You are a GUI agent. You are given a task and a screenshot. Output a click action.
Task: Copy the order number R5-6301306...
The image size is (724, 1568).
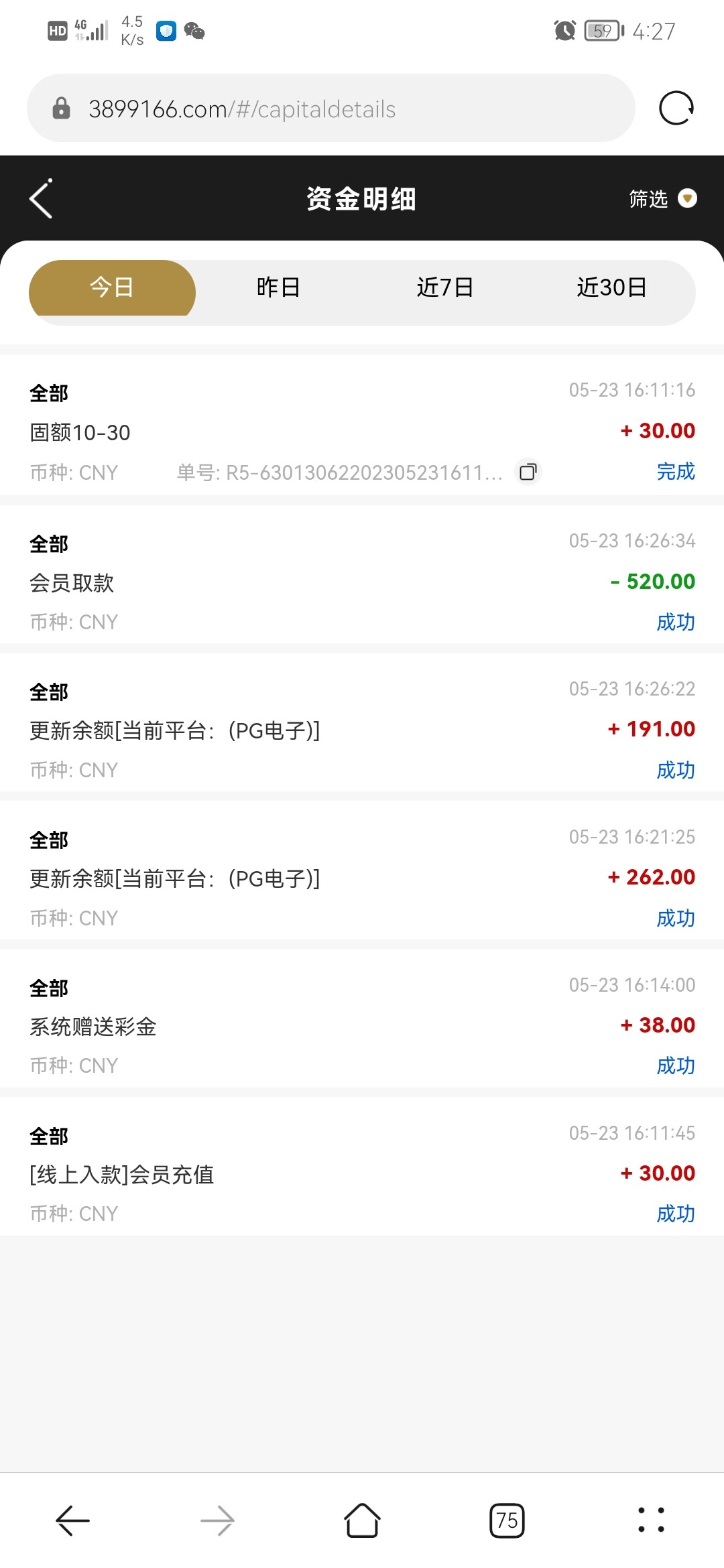tap(528, 472)
